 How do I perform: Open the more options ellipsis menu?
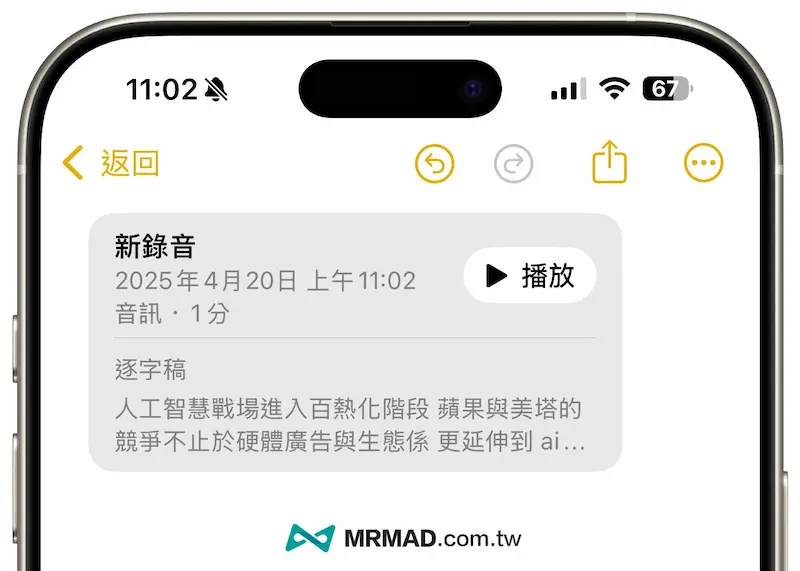703,163
